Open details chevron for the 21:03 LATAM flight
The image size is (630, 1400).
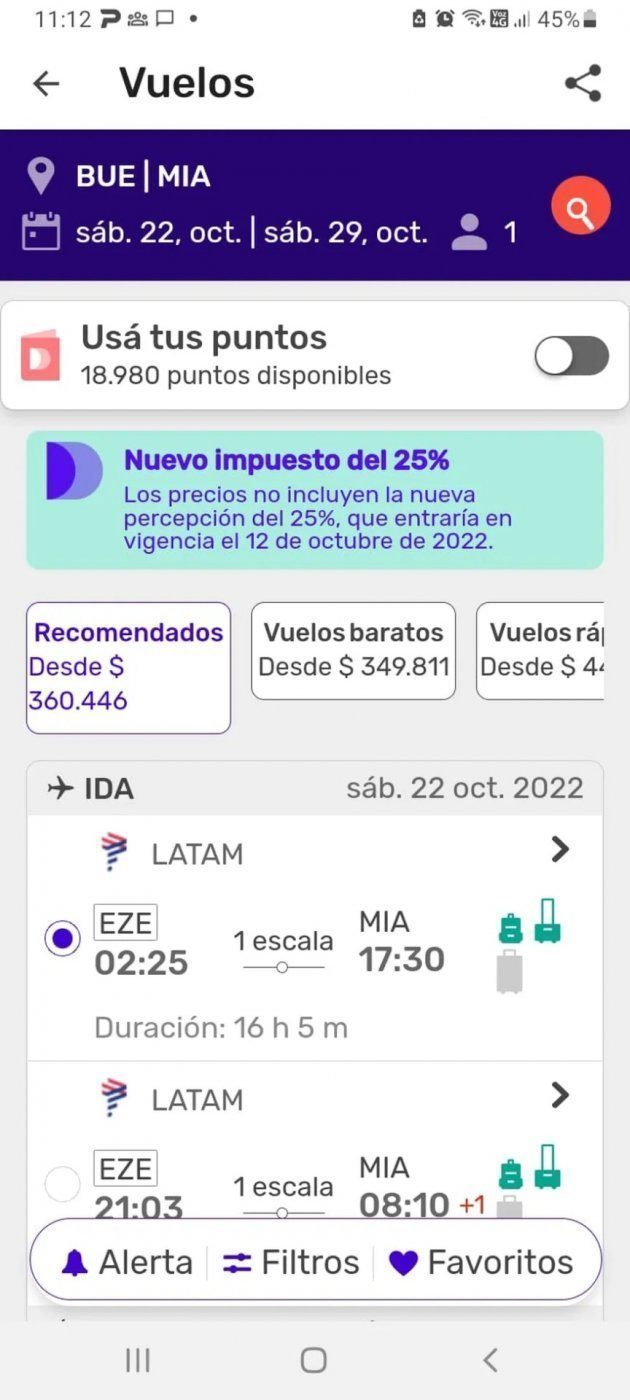tap(560, 1096)
